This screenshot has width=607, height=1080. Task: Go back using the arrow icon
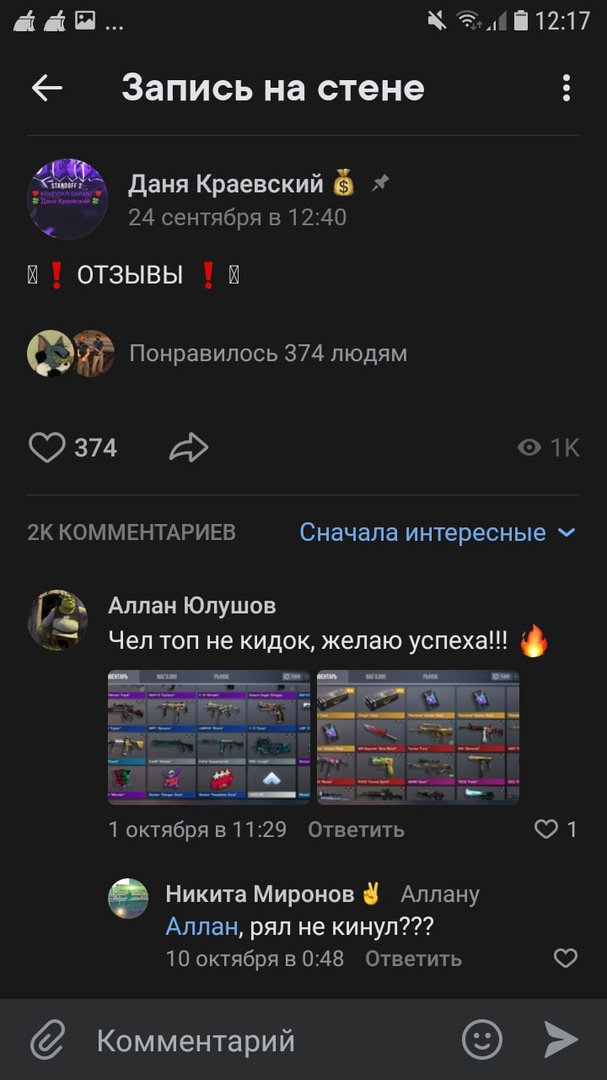point(47,88)
